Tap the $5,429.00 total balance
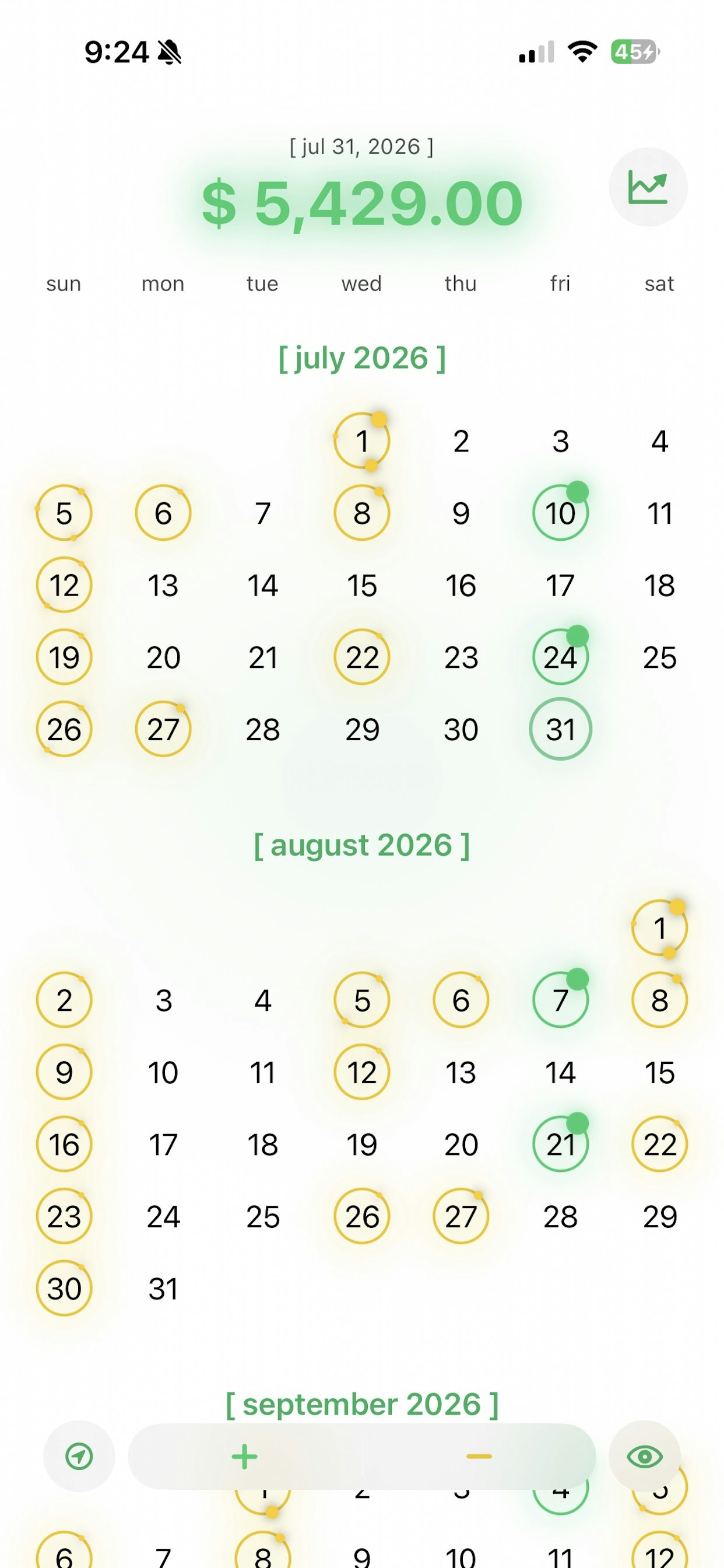 tap(361, 202)
